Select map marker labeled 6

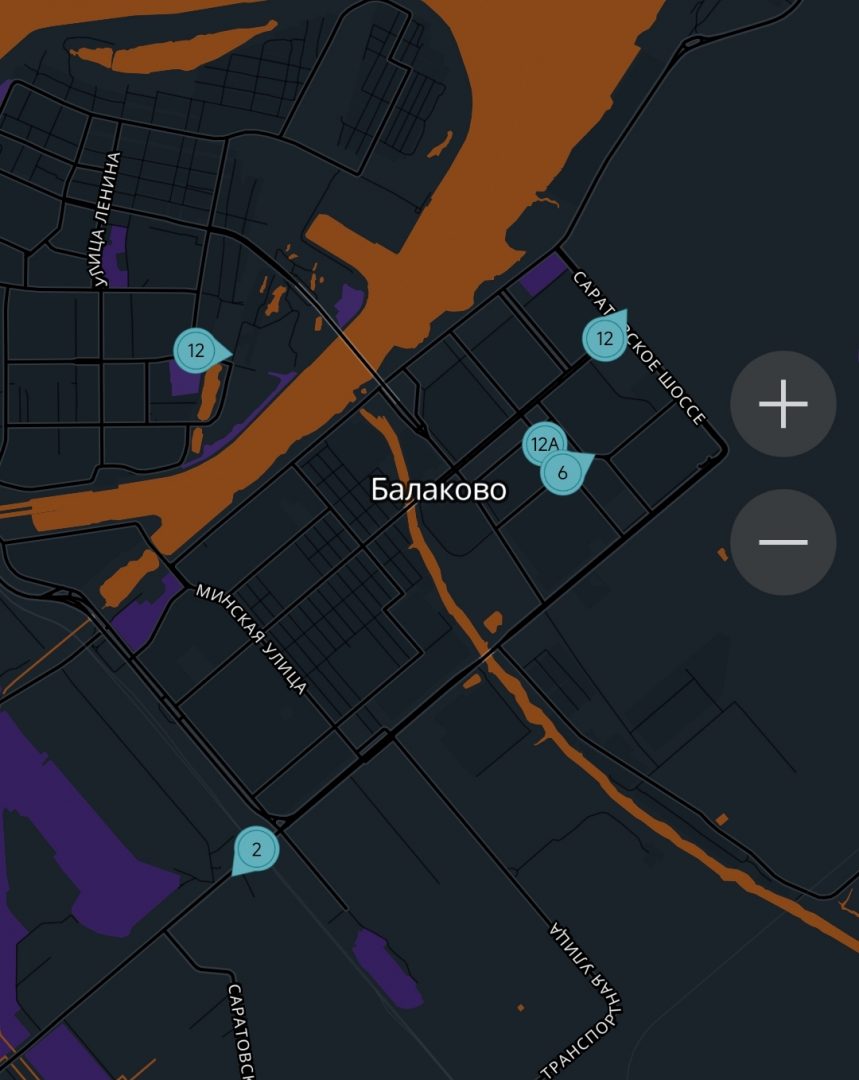[563, 473]
